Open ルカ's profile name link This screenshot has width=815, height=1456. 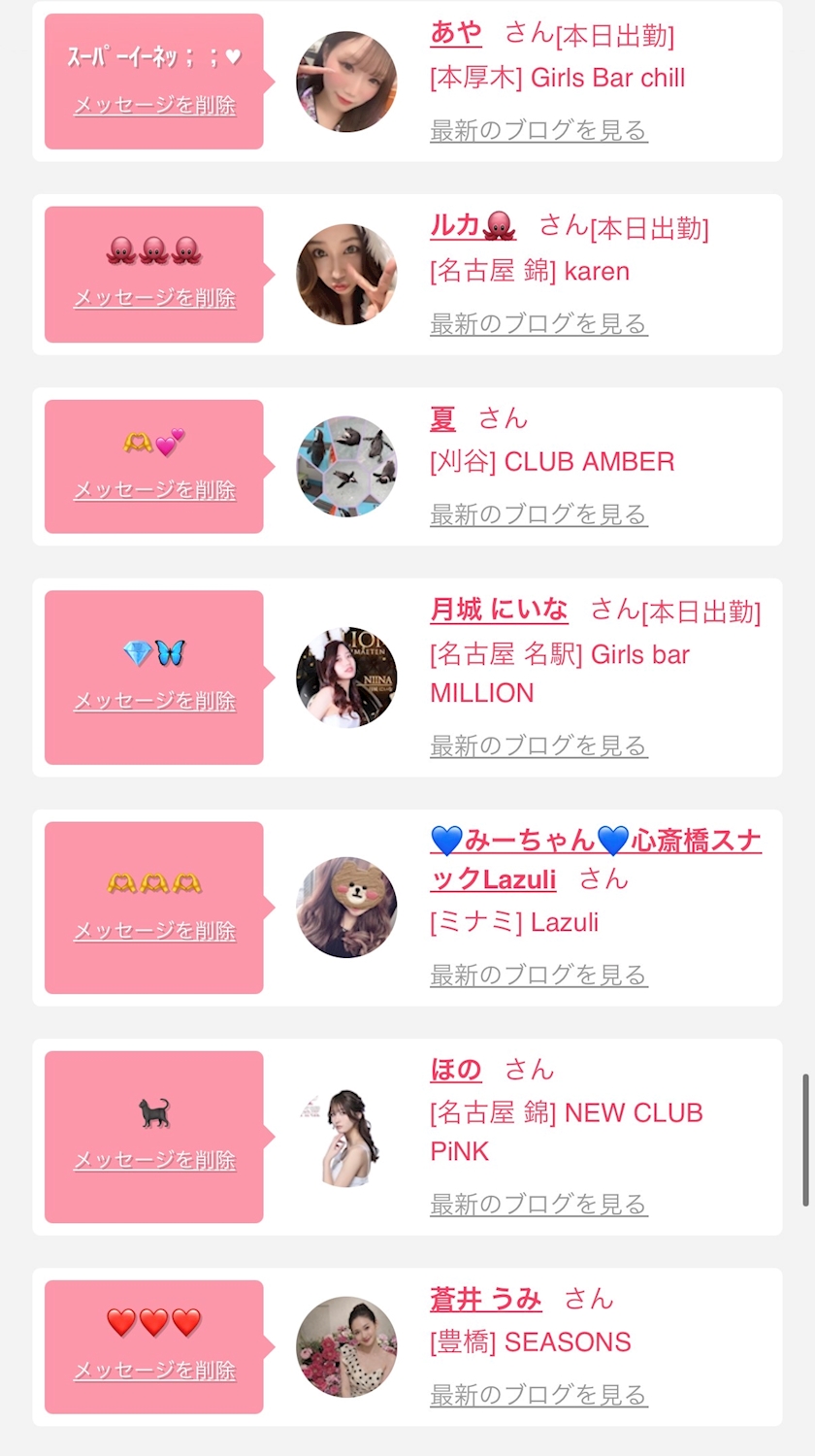pos(473,226)
